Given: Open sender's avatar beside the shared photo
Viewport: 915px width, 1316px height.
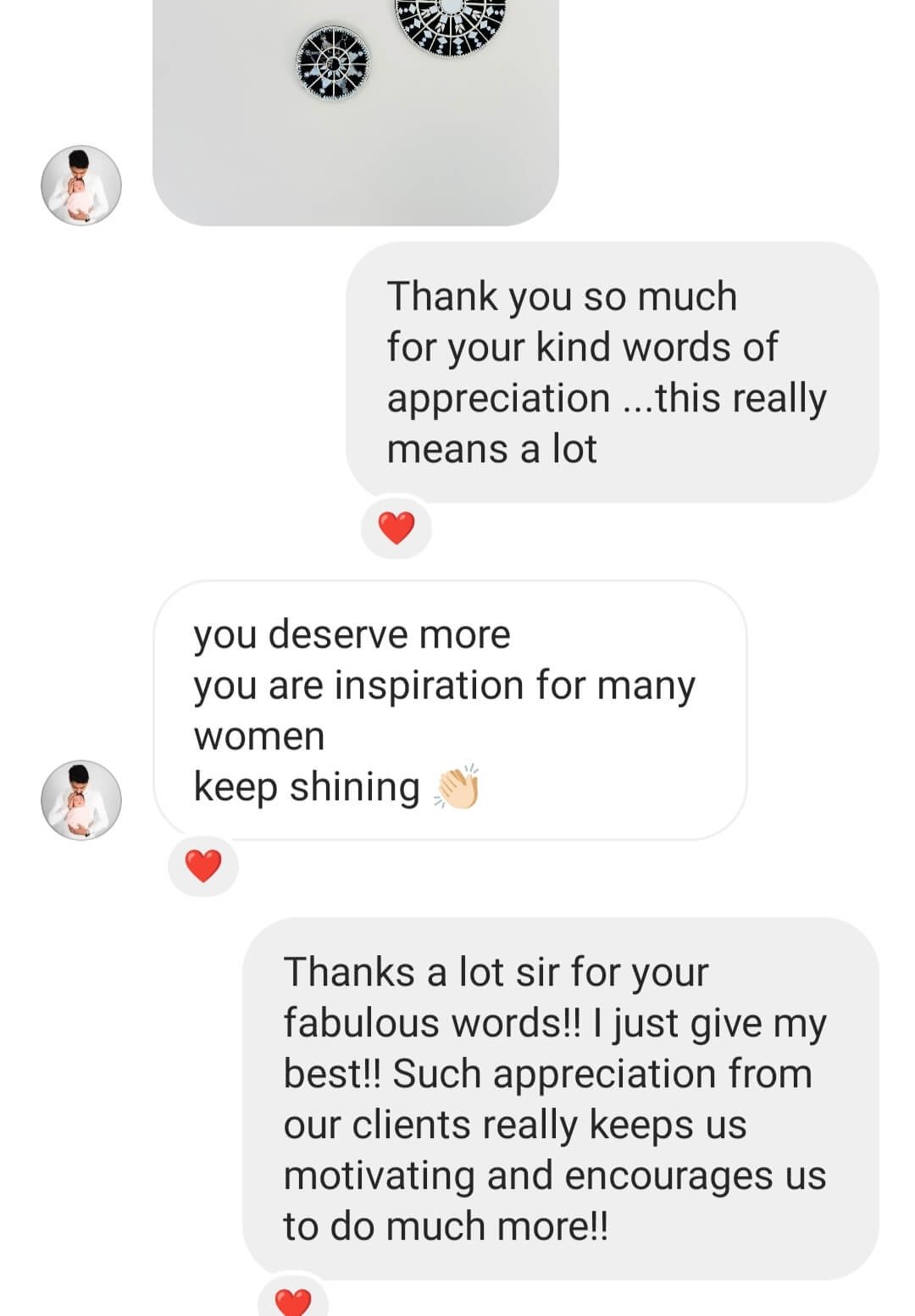Looking at the screenshot, I should point(81,185).
